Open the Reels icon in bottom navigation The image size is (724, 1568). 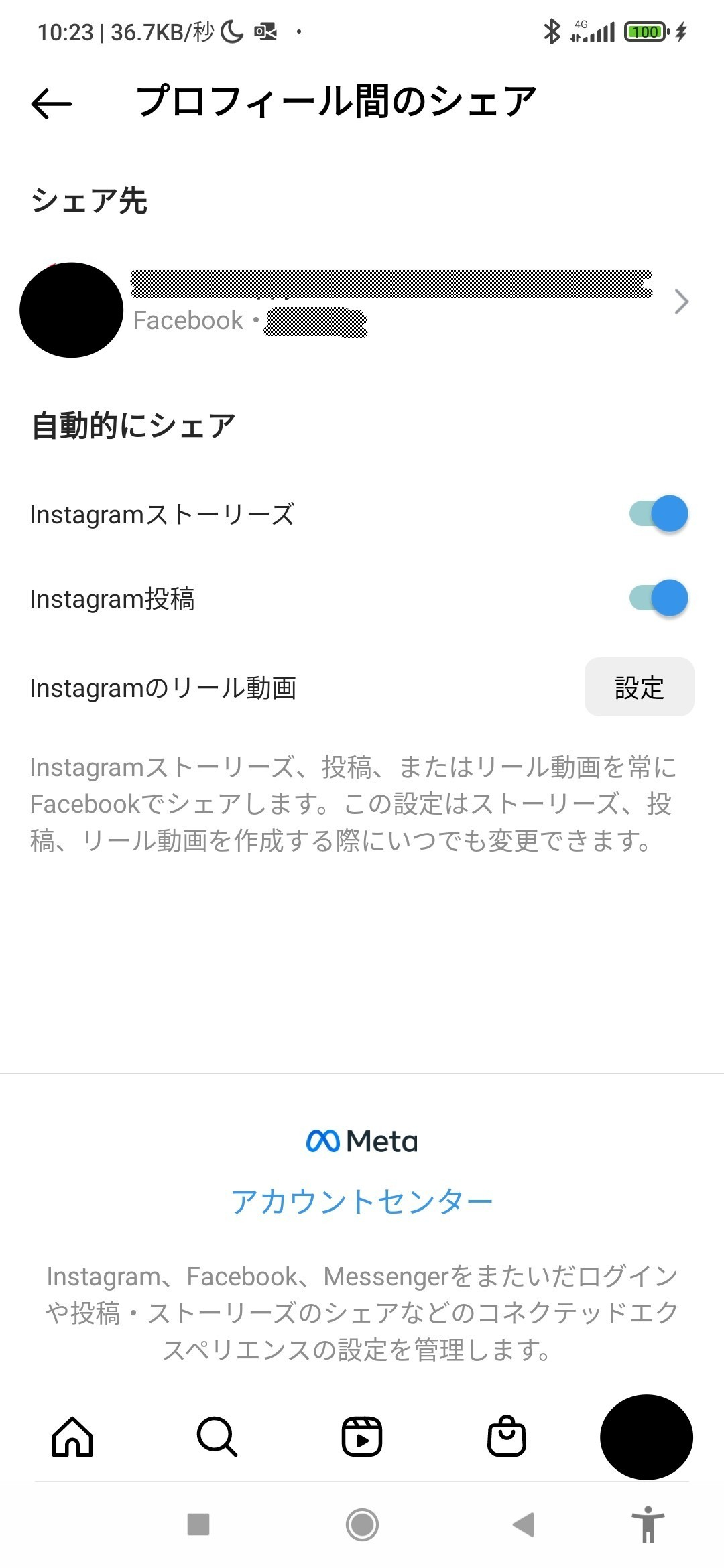(362, 1436)
